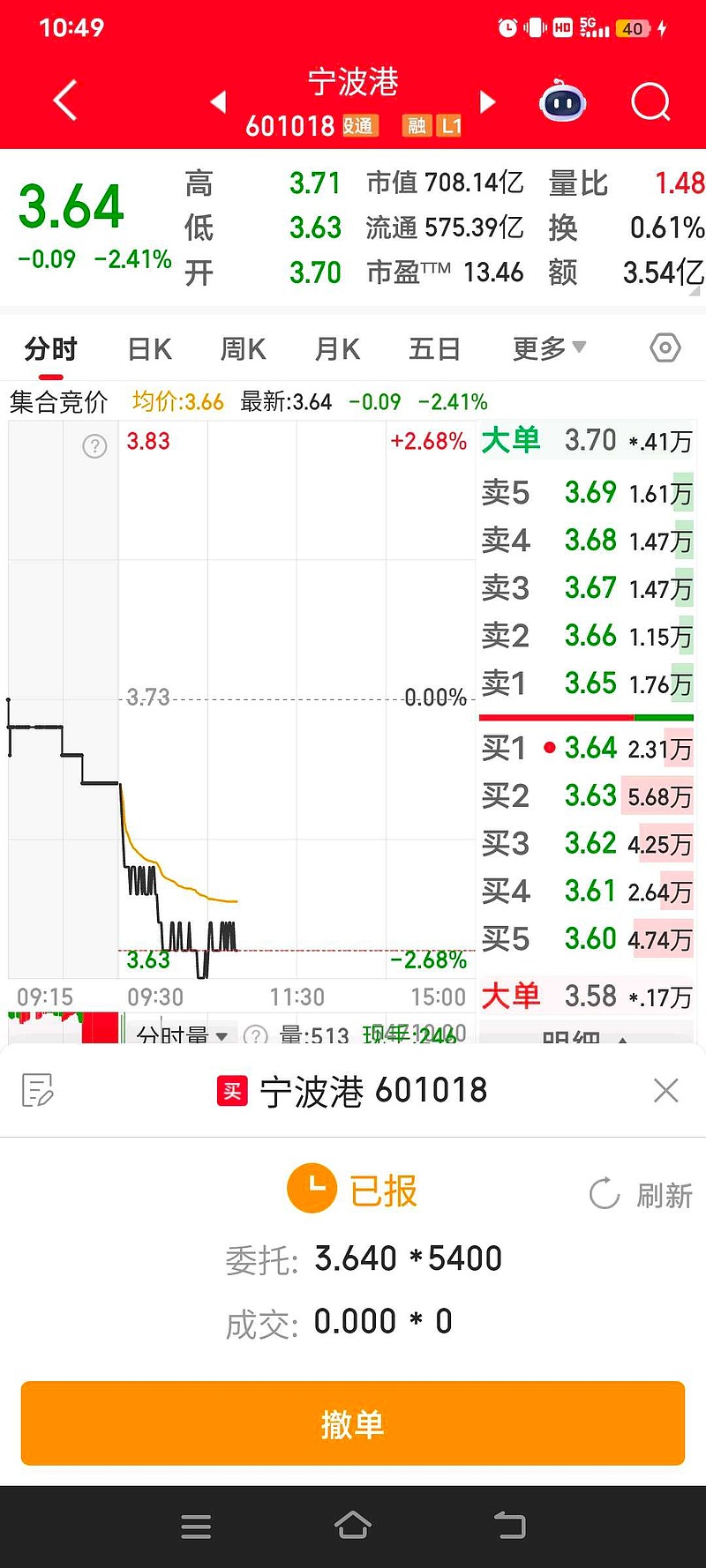Refresh the order status with 刷新
Viewport: 706px width, 1568px height.
point(642,1195)
